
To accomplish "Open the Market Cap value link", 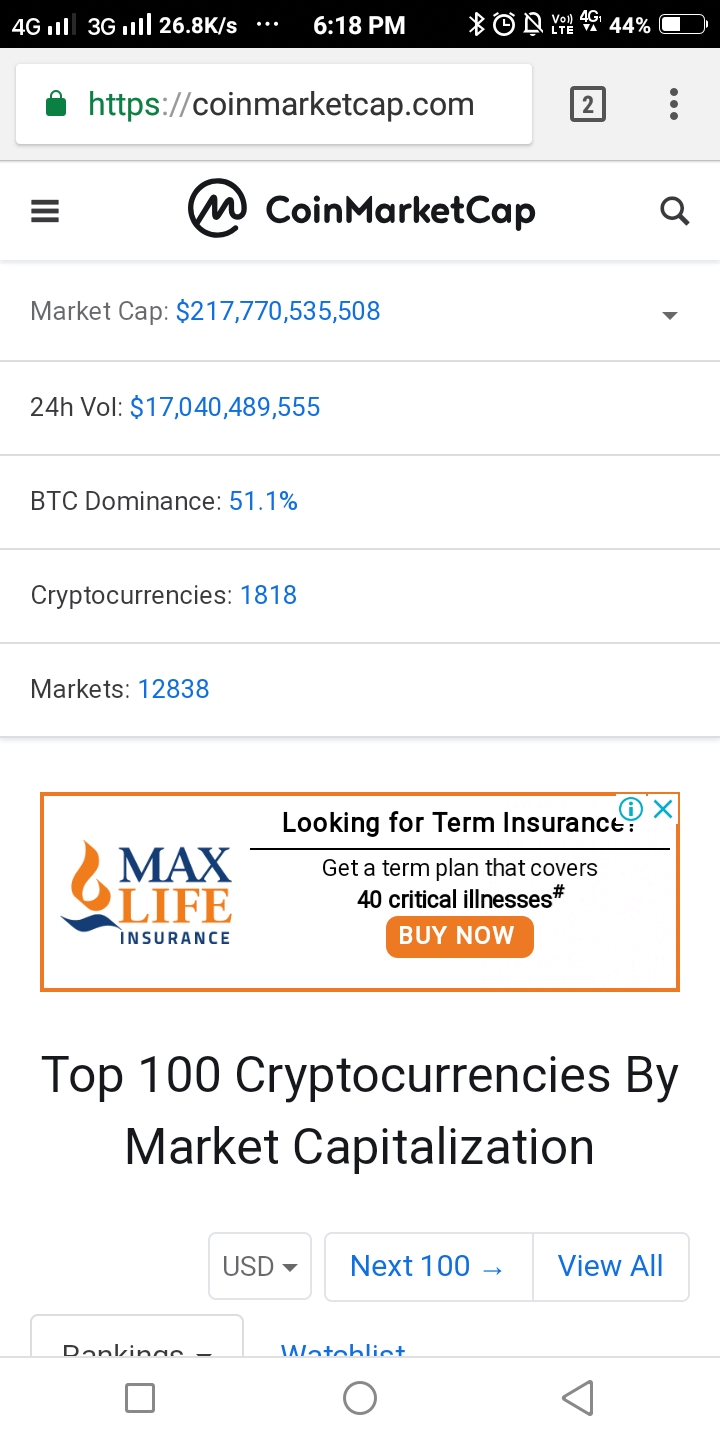I will tap(278, 311).
